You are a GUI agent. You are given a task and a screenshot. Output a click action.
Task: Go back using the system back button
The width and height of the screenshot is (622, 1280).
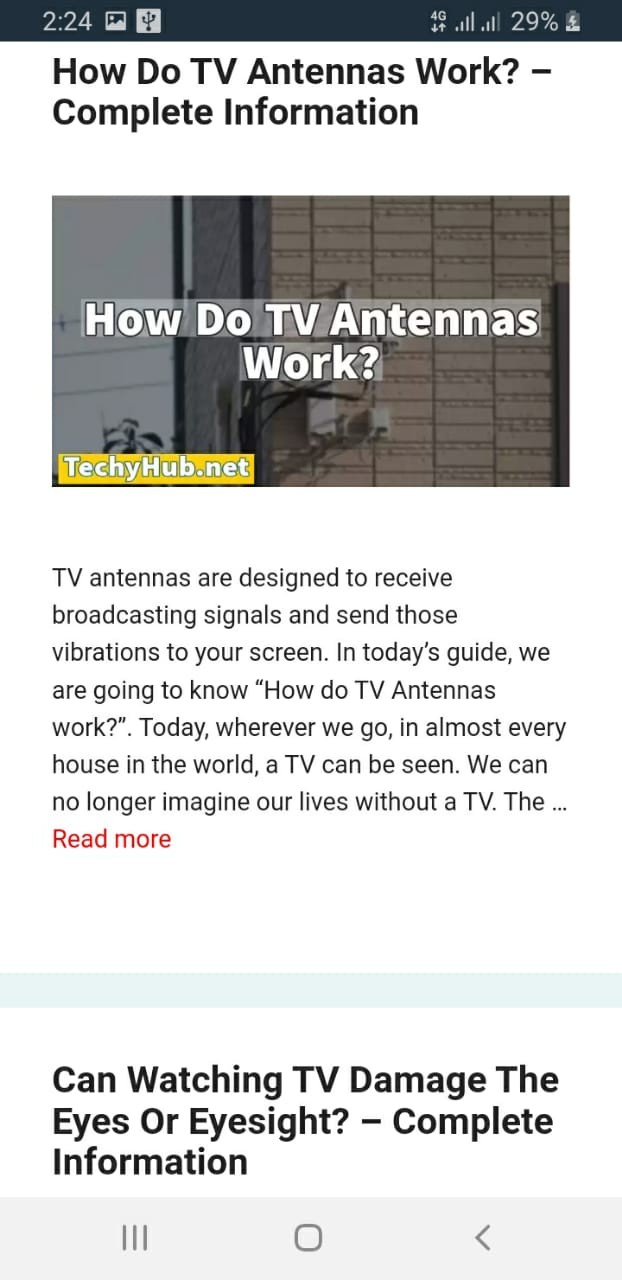tap(482, 1238)
